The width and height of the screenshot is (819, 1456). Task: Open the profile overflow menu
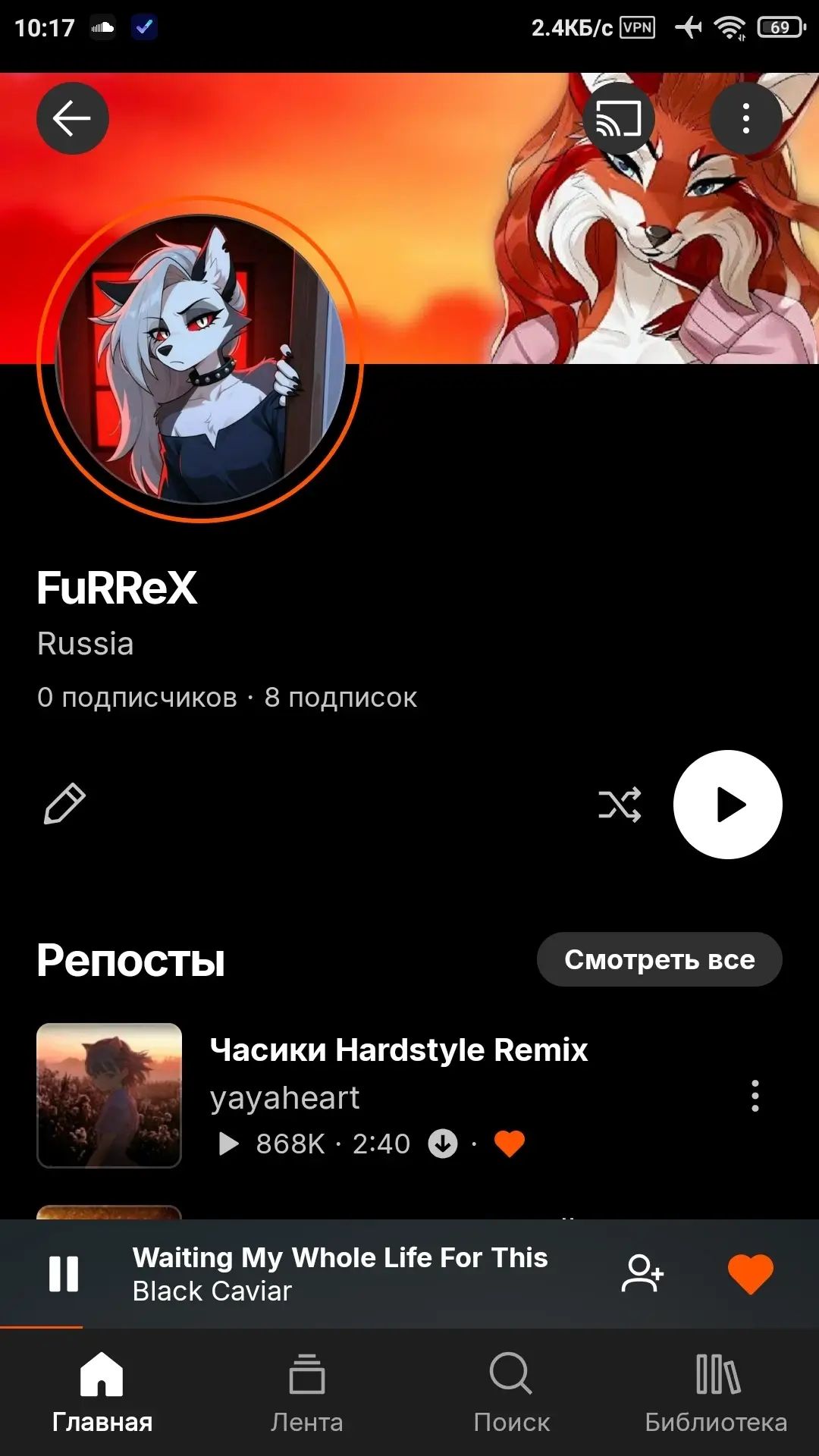(x=746, y=118)
